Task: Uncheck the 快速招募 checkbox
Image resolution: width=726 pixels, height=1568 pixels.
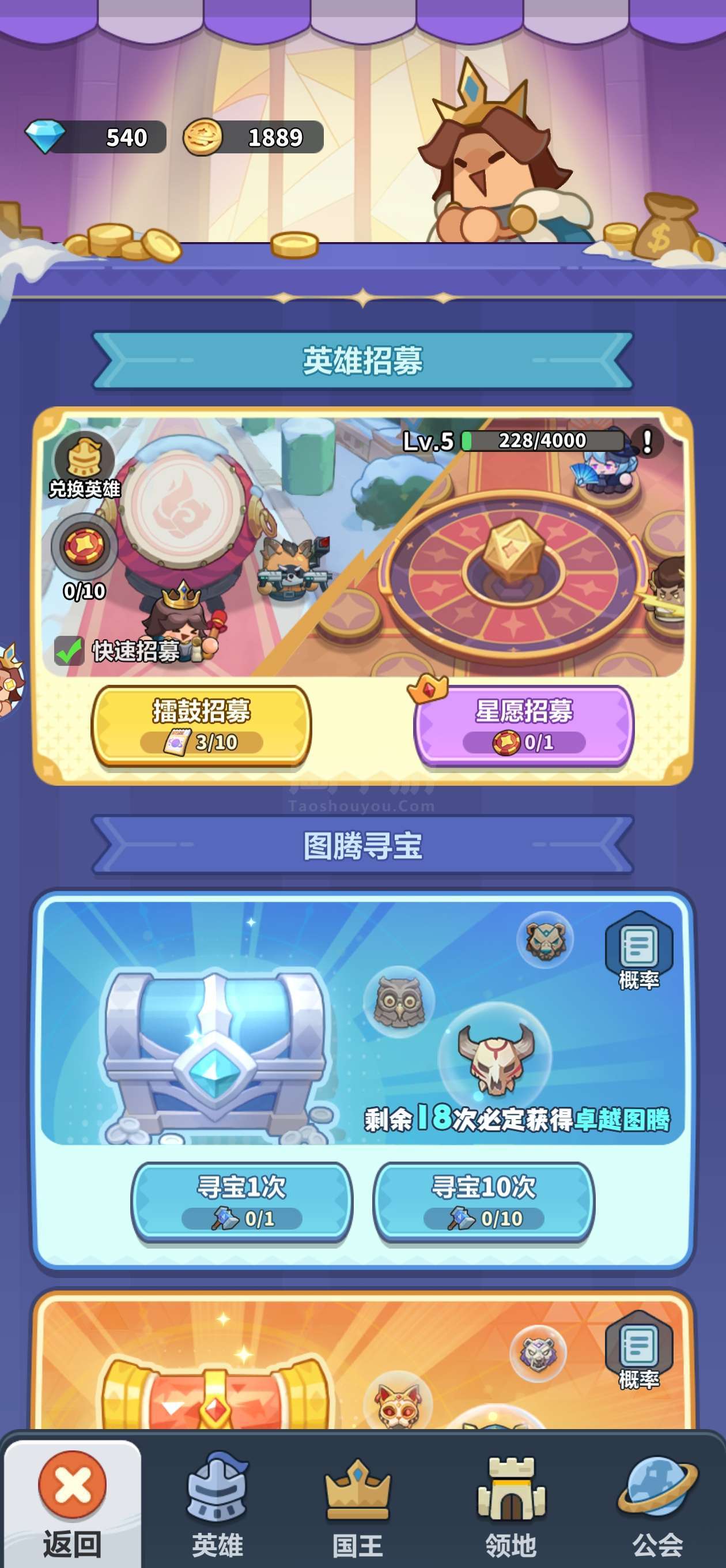Action: point(69,651)
